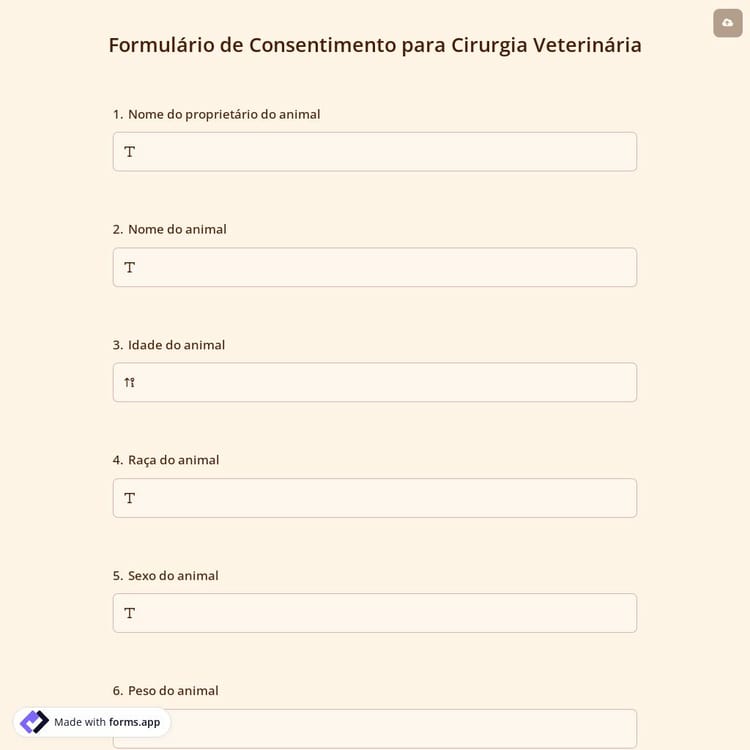Focus the Nome do proprietário do animal field

[374, 152]
